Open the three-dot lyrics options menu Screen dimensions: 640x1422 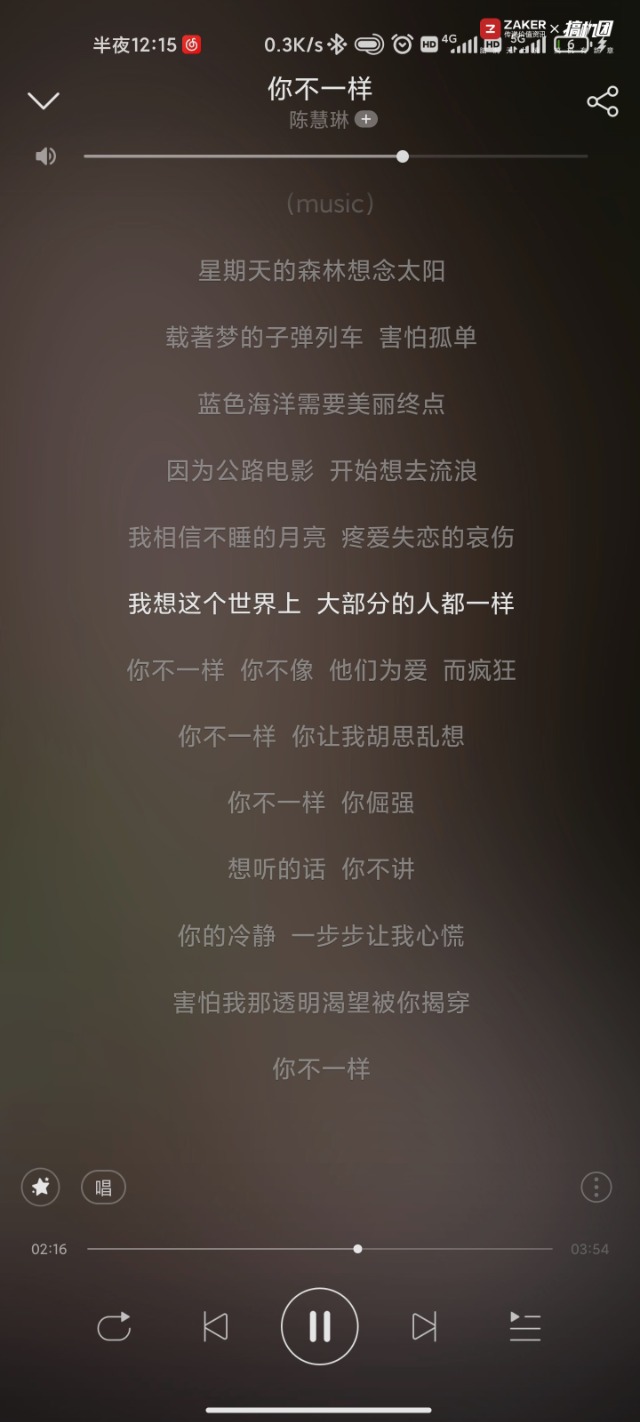[596, 1187]
